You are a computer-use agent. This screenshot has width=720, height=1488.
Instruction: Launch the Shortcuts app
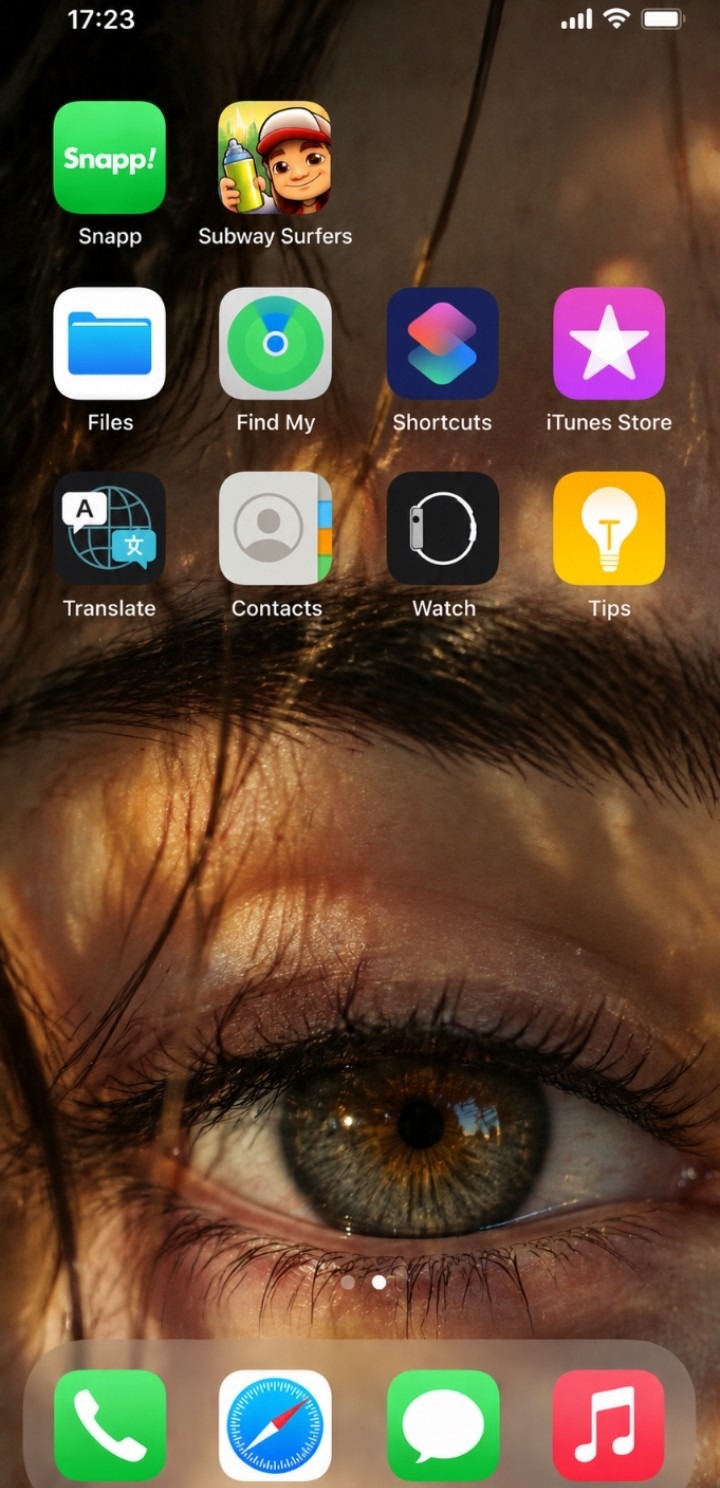[443, 343]
